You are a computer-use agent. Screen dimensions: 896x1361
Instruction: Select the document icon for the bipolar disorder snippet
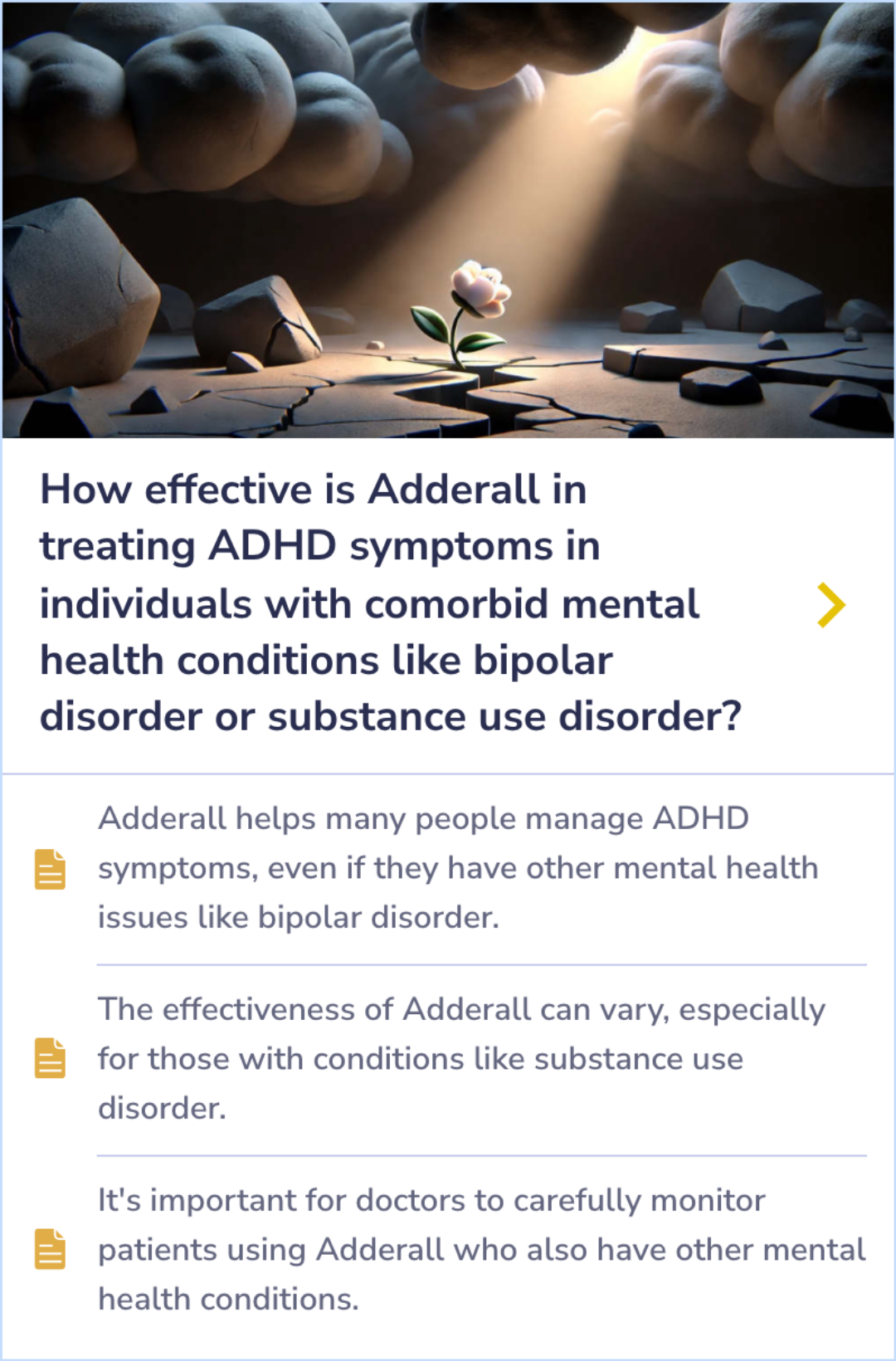pos(50,869)
